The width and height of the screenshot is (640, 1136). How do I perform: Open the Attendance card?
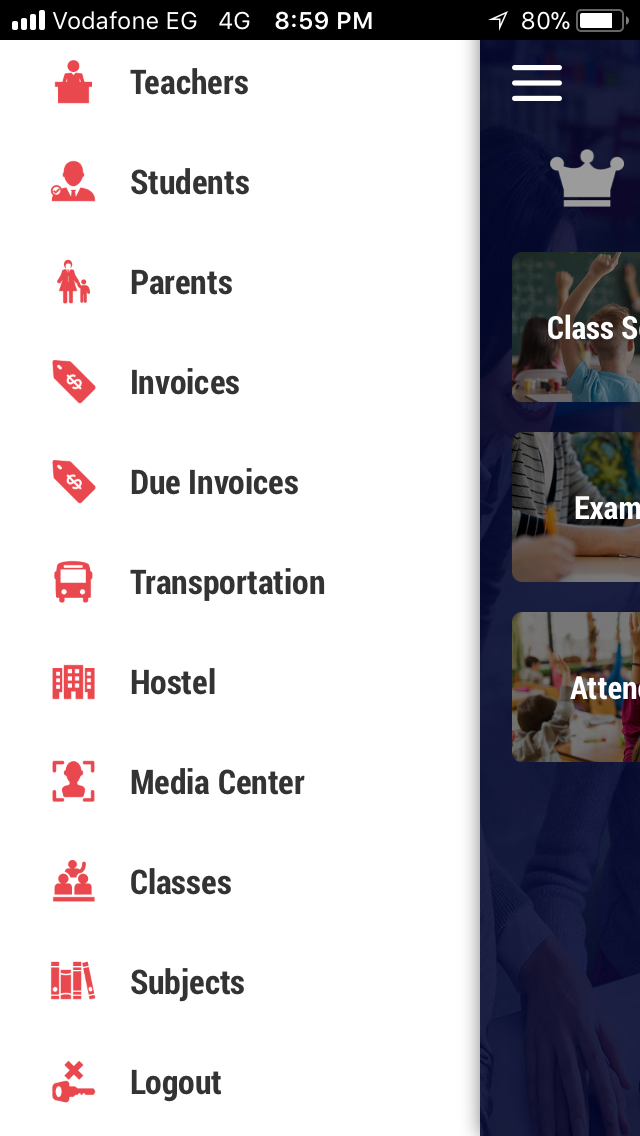(576, 687)
